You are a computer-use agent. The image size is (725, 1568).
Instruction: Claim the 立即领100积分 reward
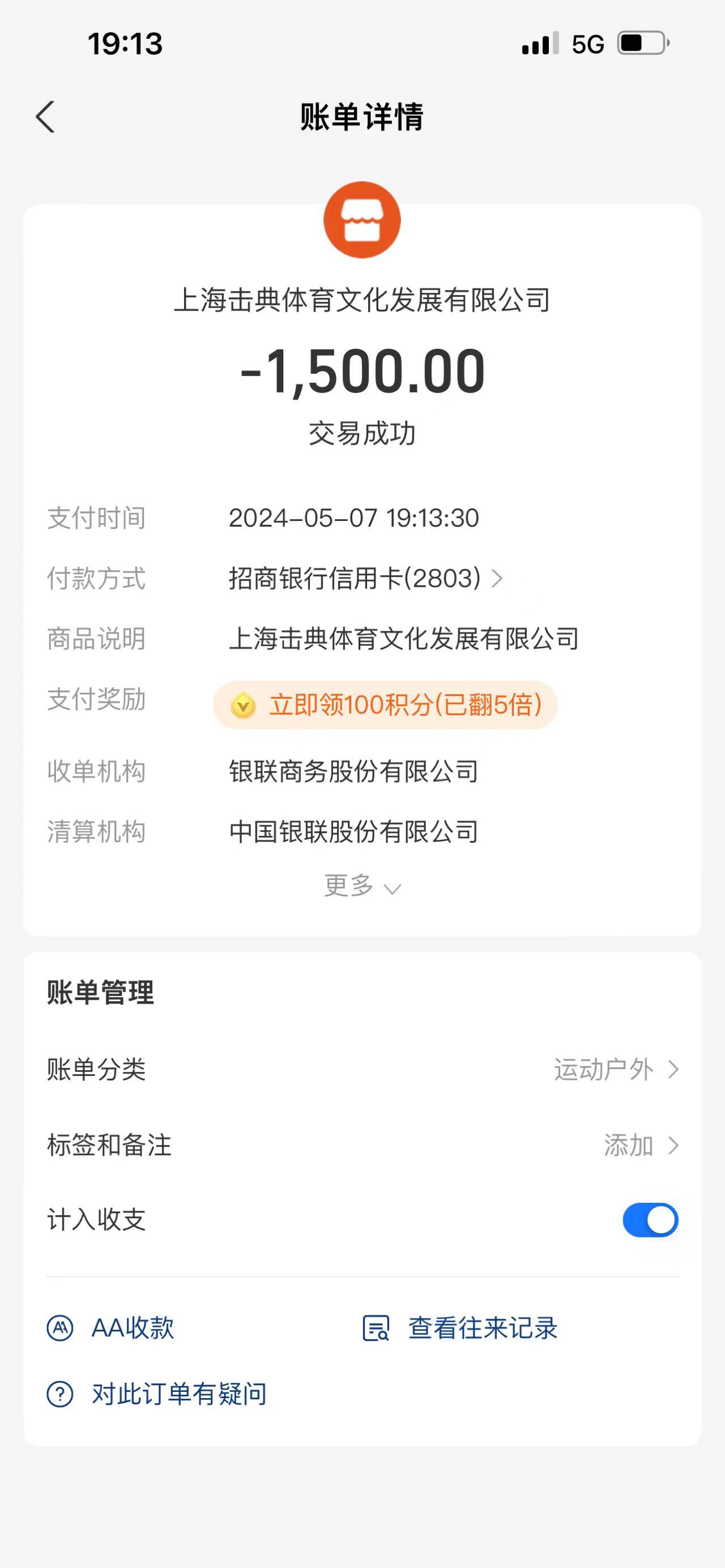tap(385, 705)
